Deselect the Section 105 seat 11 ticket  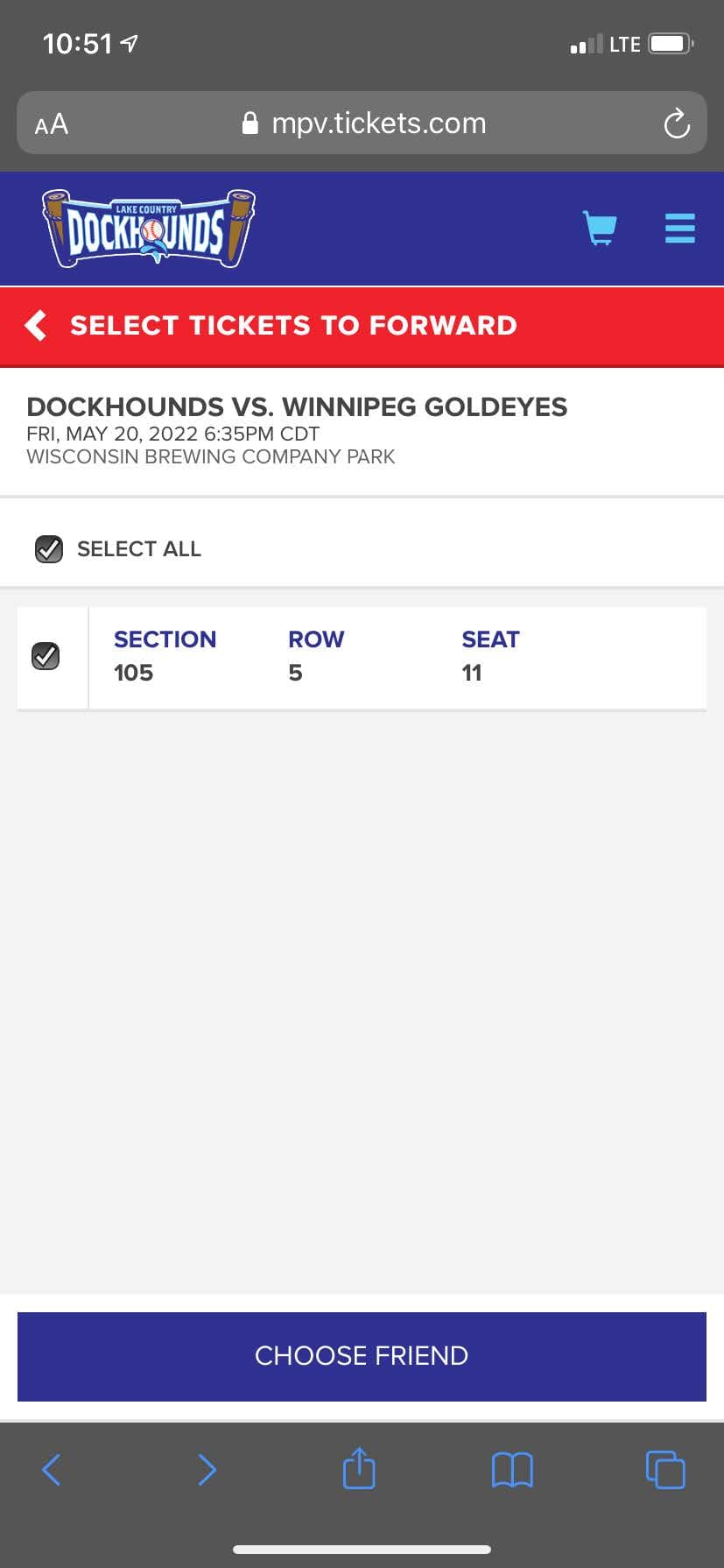pyautogui.click(x=46, y=656)
